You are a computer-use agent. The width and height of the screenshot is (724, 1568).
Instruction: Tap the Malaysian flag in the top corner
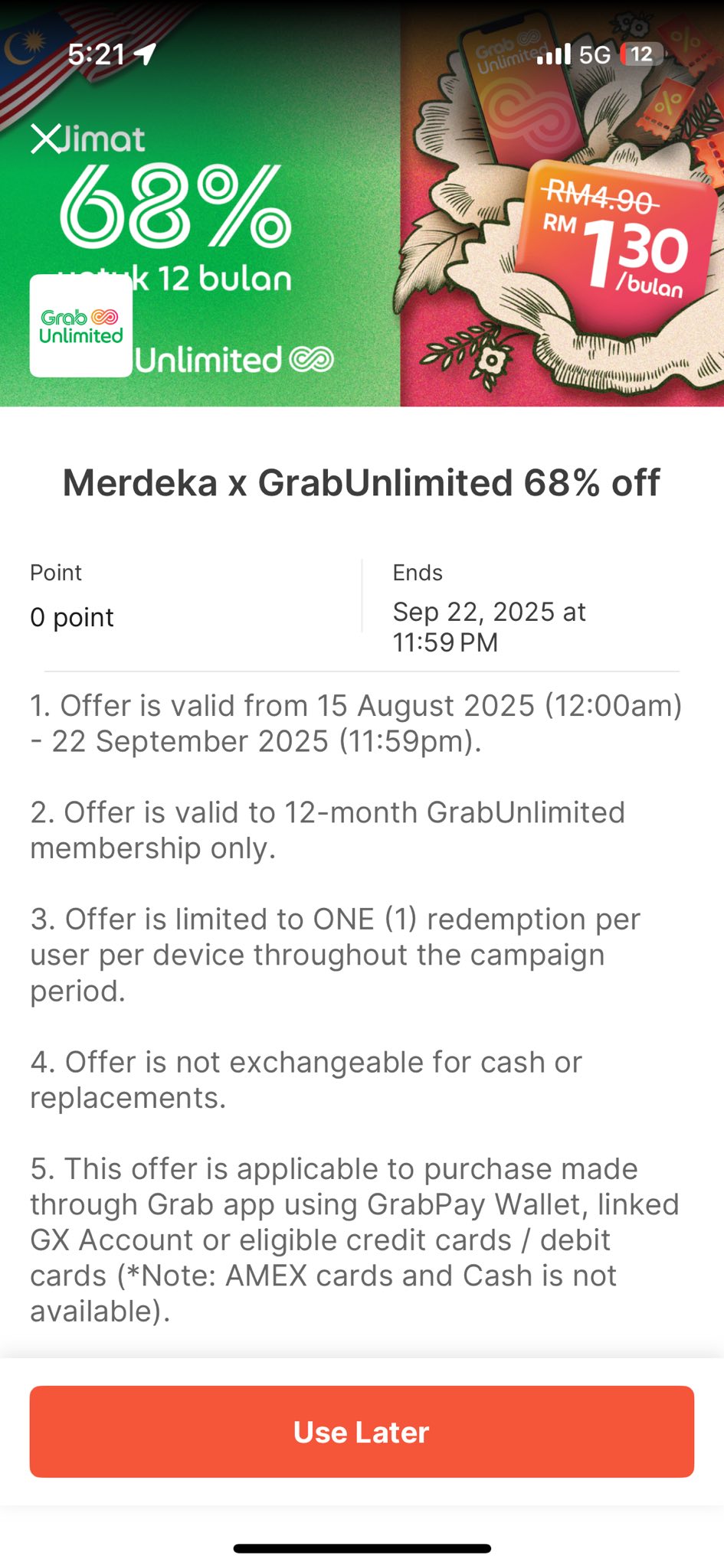point(34,46)
